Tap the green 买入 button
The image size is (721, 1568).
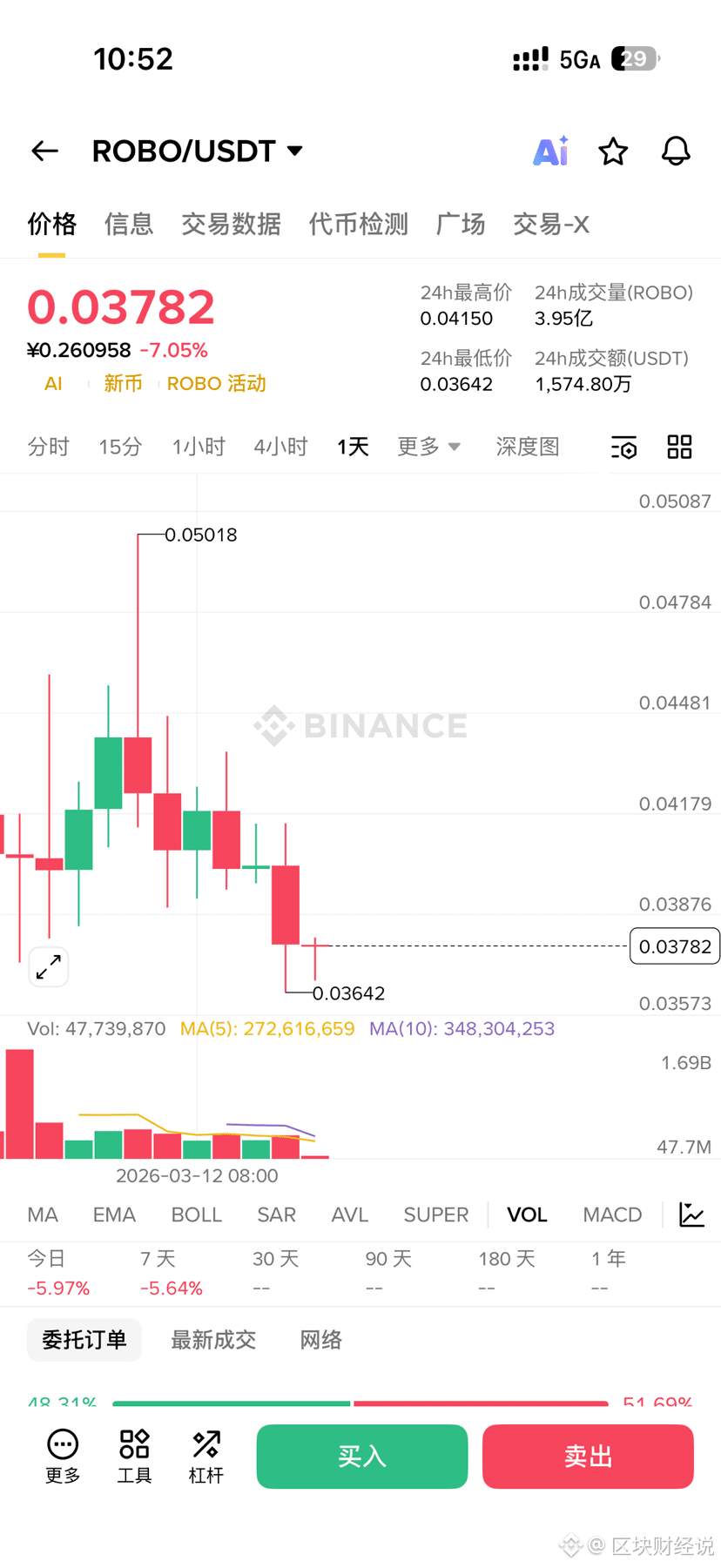362,1457
